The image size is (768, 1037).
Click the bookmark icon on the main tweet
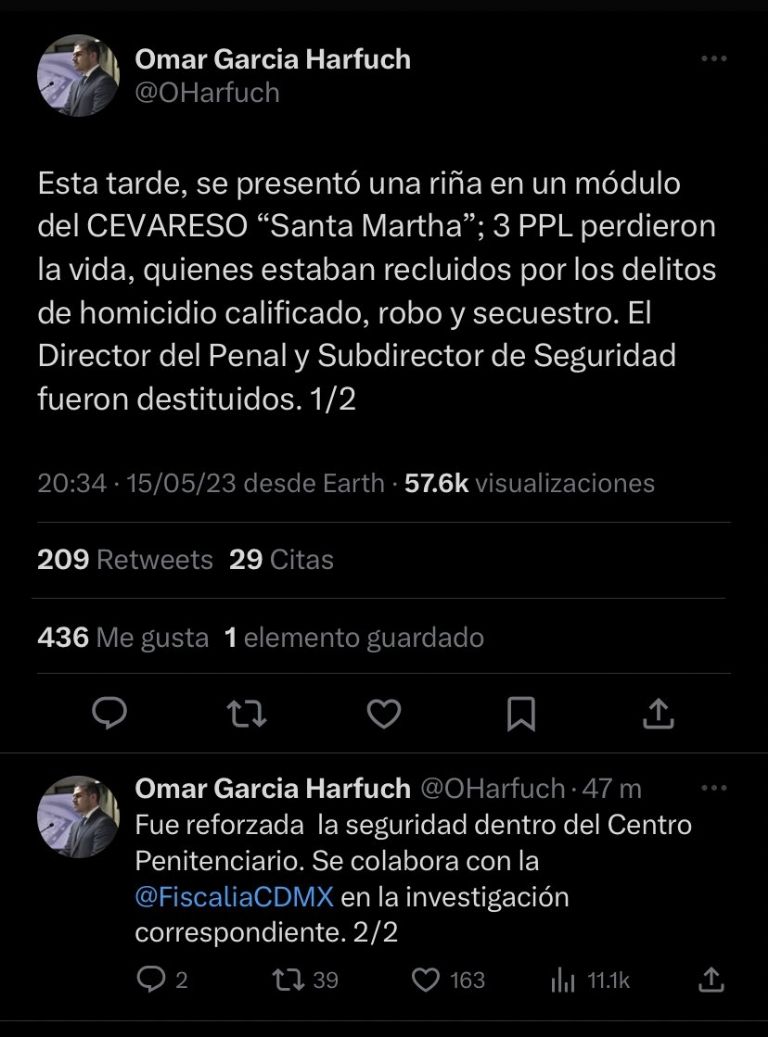(x=520, y=714)
